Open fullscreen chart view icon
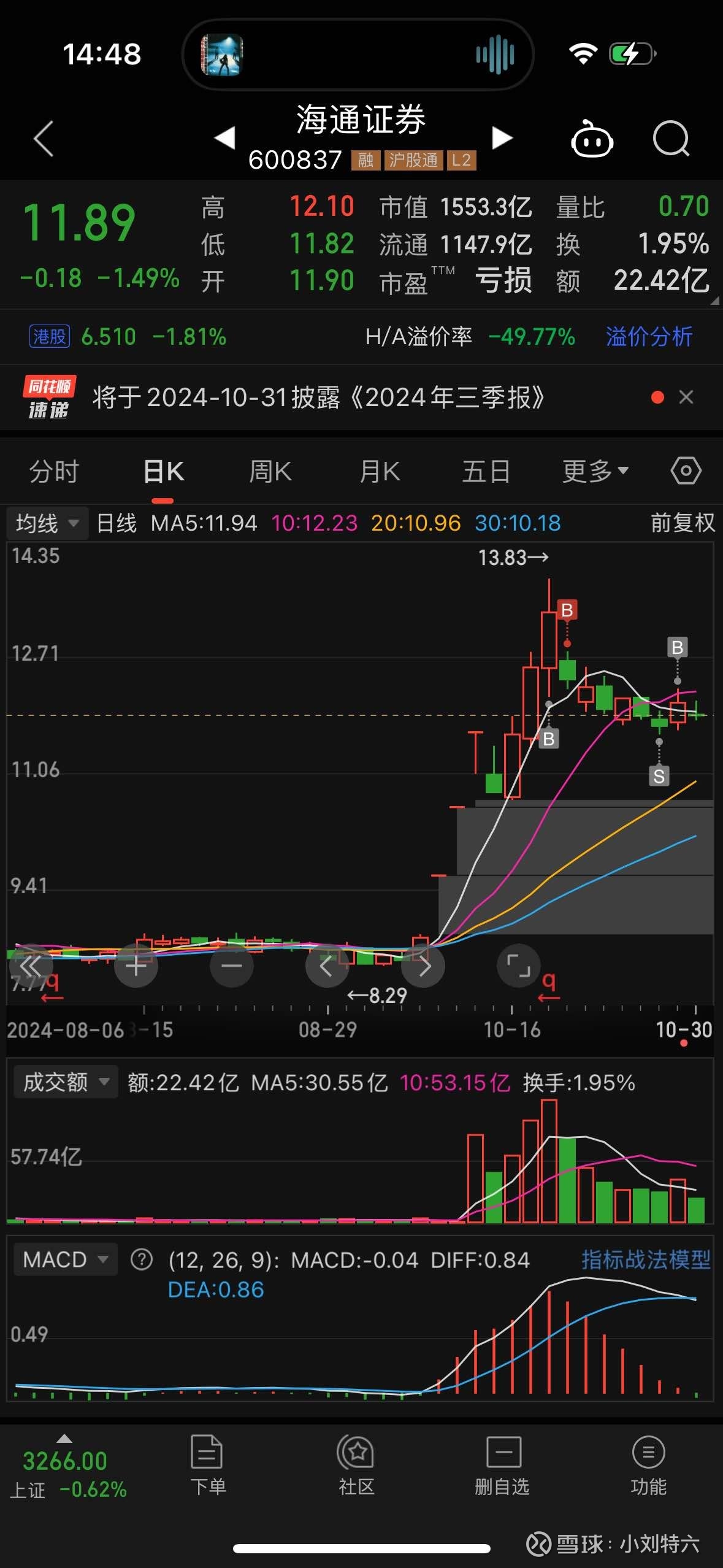This screenshot has width=723, height=1568. coord(518,965)
